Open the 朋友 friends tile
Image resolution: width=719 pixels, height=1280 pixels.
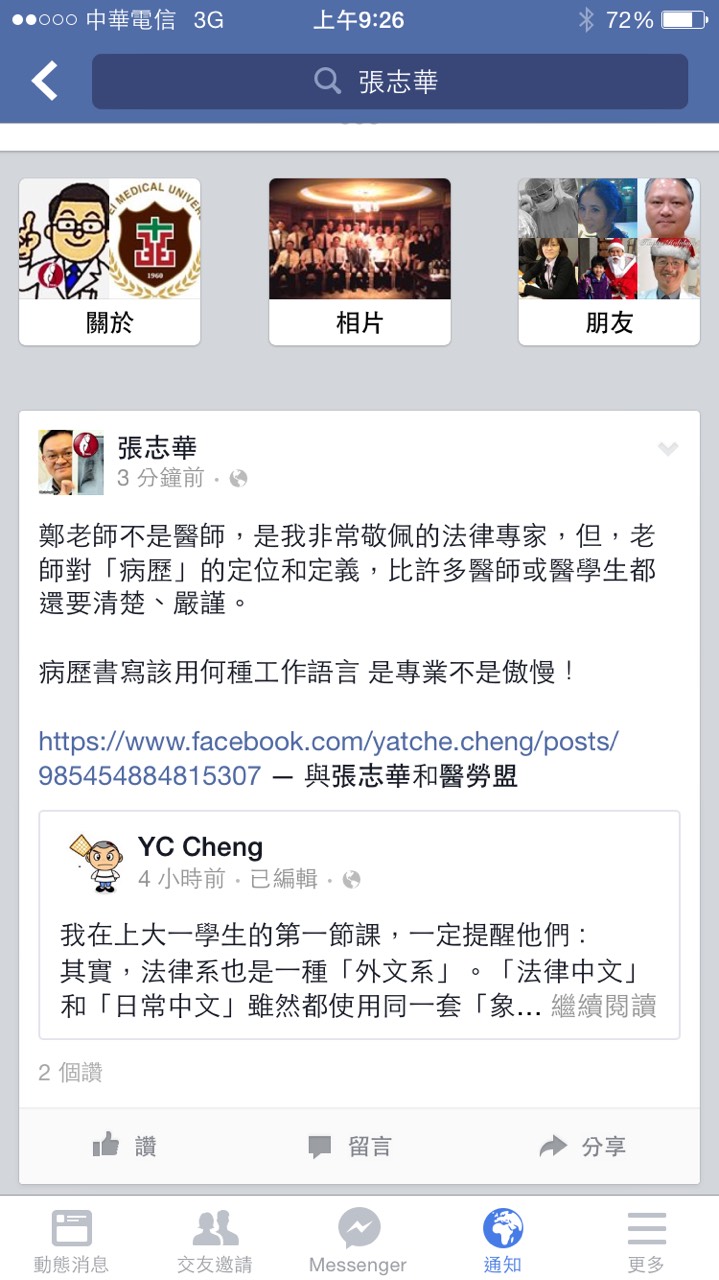click(x=609, y=262)
